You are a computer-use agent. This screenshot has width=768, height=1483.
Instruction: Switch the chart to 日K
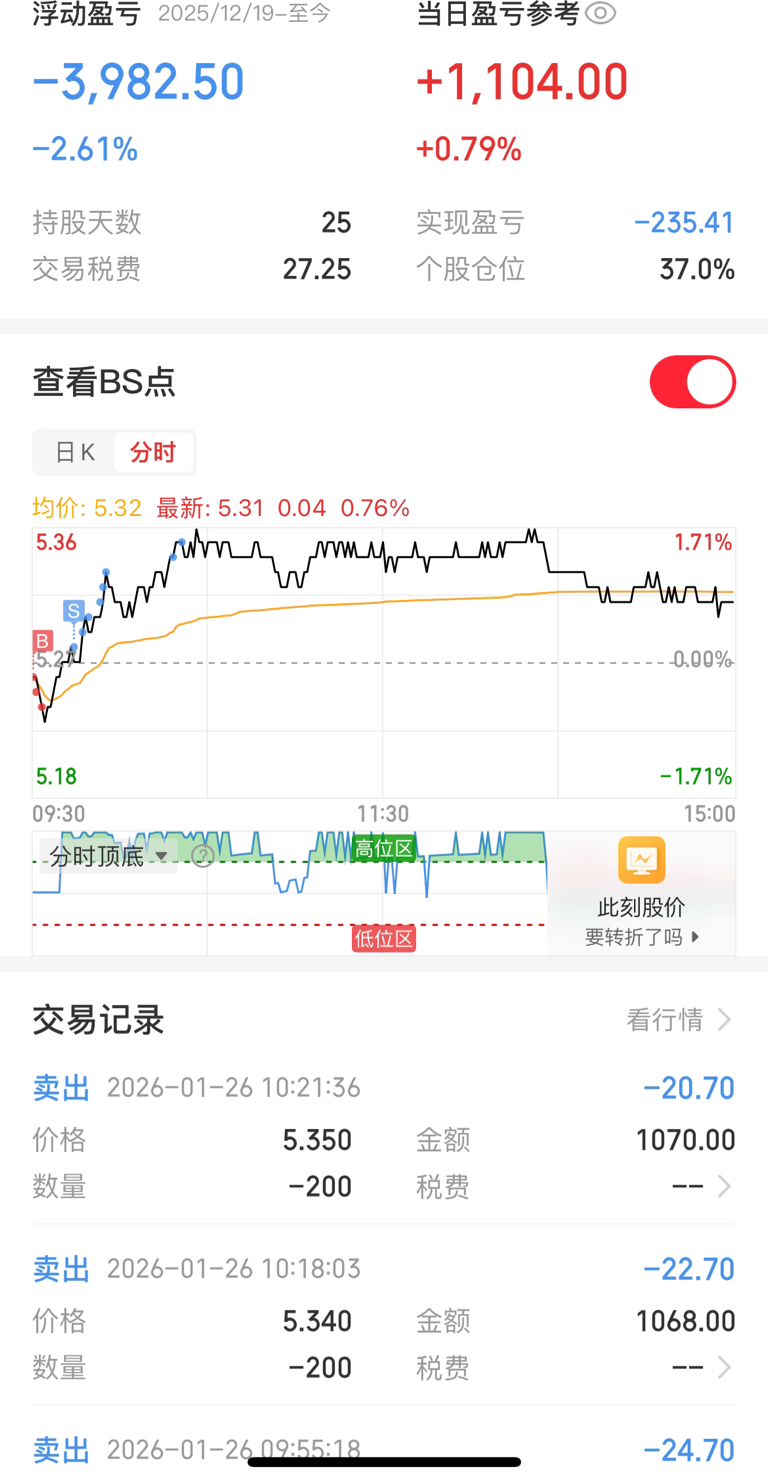point(75,452)
